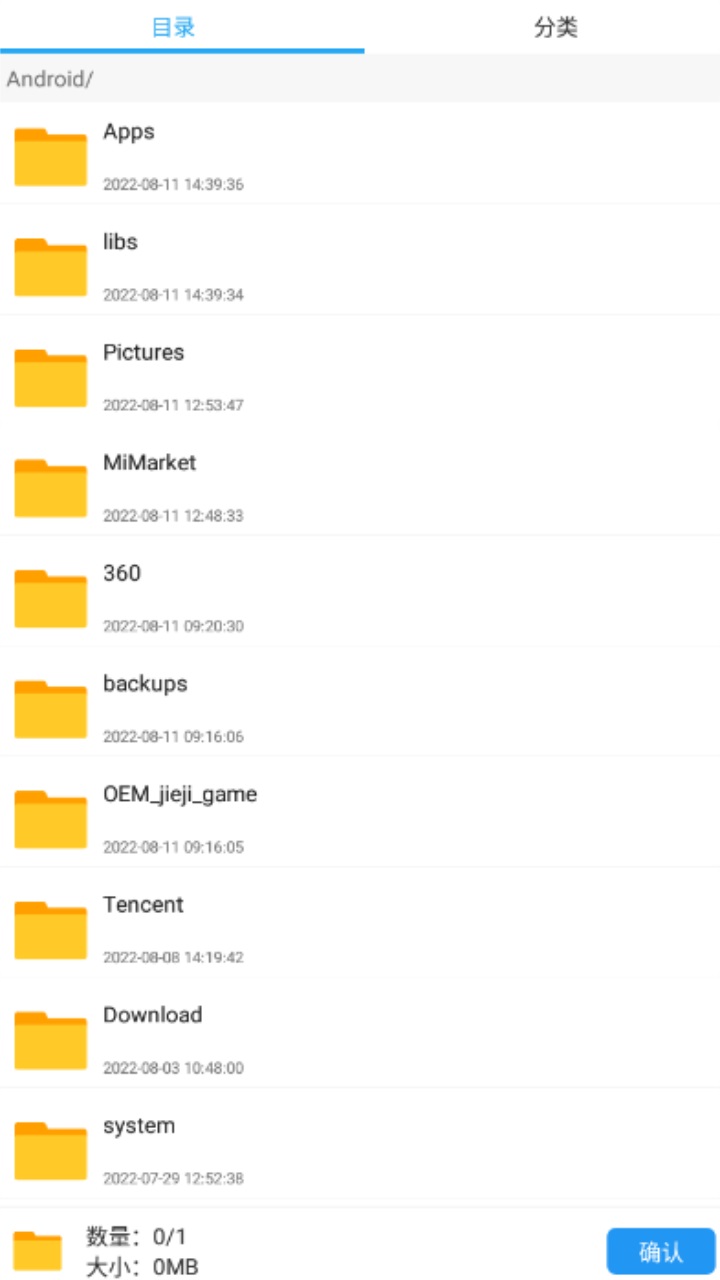
Task: Switch to the 分类 tab
Action: pyautogui.click(x=555, y=27)
